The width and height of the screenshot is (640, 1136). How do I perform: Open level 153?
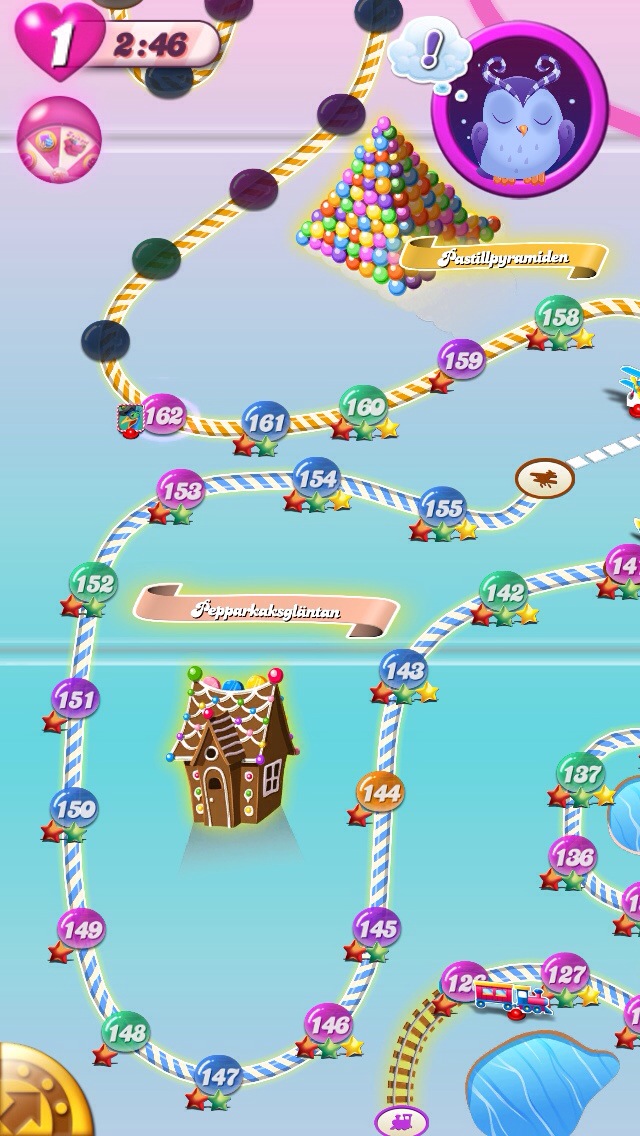click(181, 491)
